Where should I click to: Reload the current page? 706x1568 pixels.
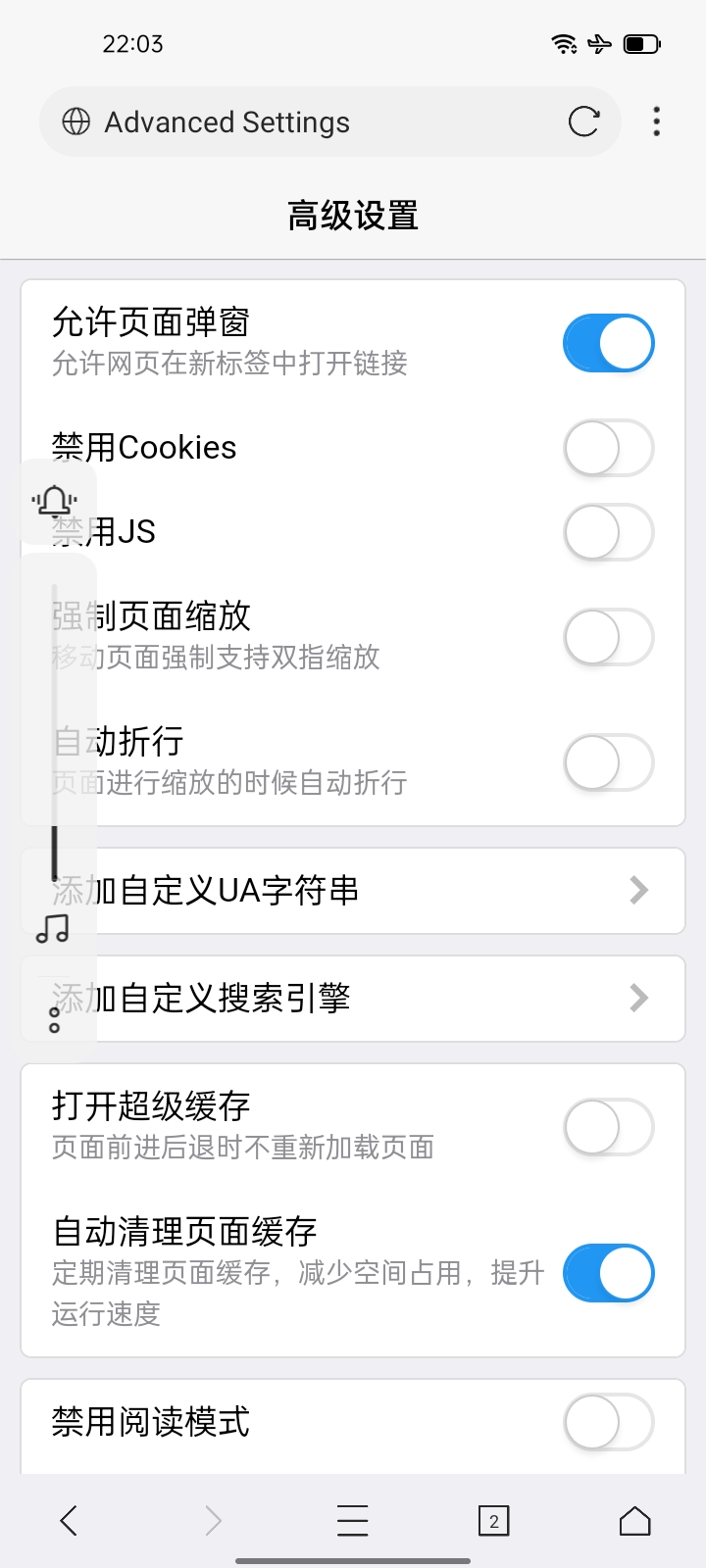[583, 122]
